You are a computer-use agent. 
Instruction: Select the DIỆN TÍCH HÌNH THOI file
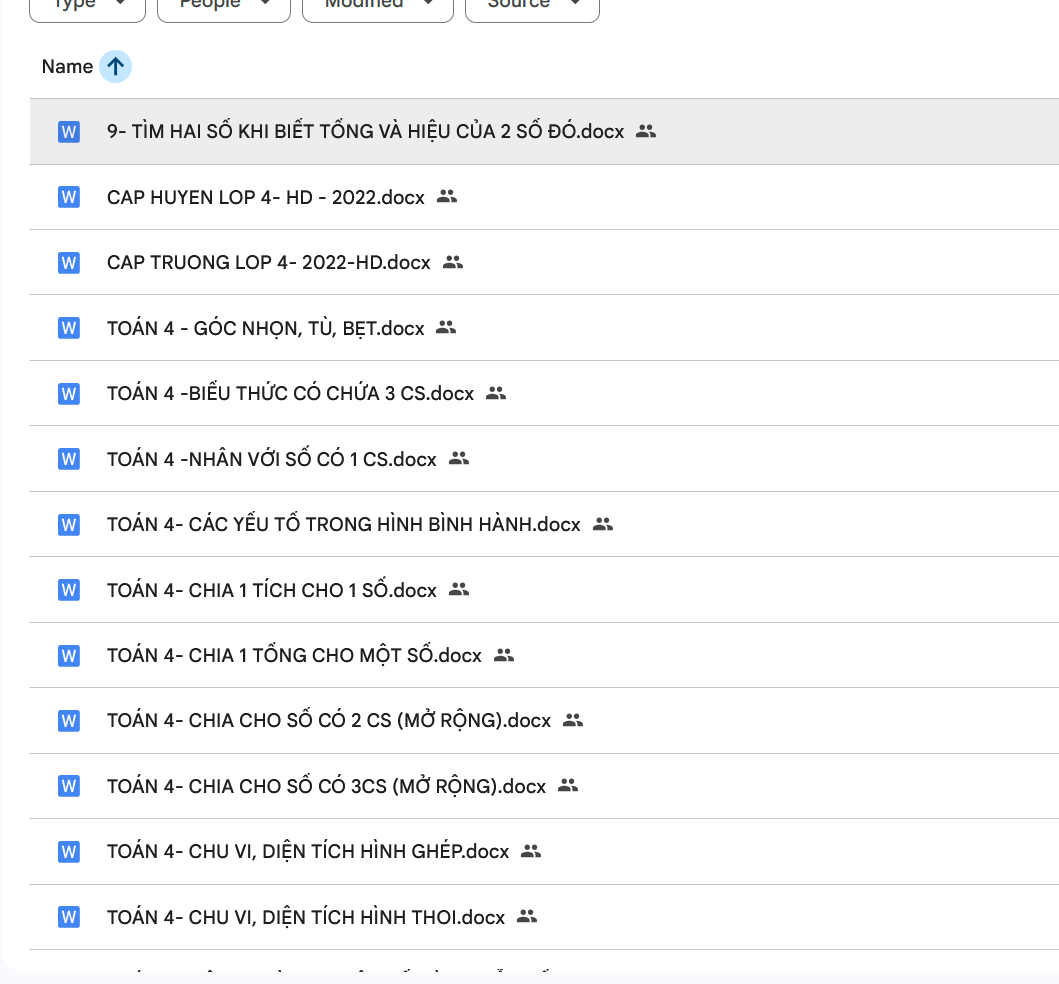pyautogui.click(x=306, y=917)
